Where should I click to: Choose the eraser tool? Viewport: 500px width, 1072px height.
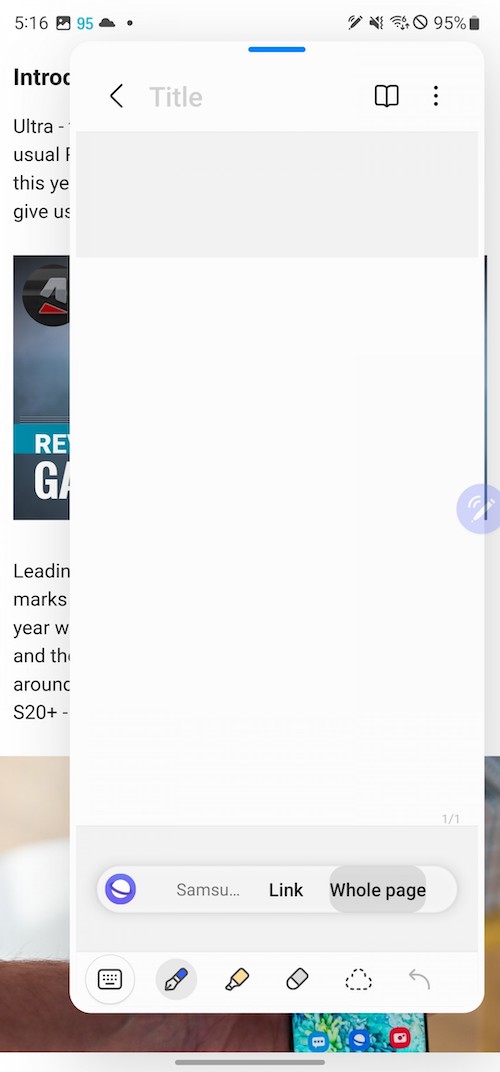(298, 980)
